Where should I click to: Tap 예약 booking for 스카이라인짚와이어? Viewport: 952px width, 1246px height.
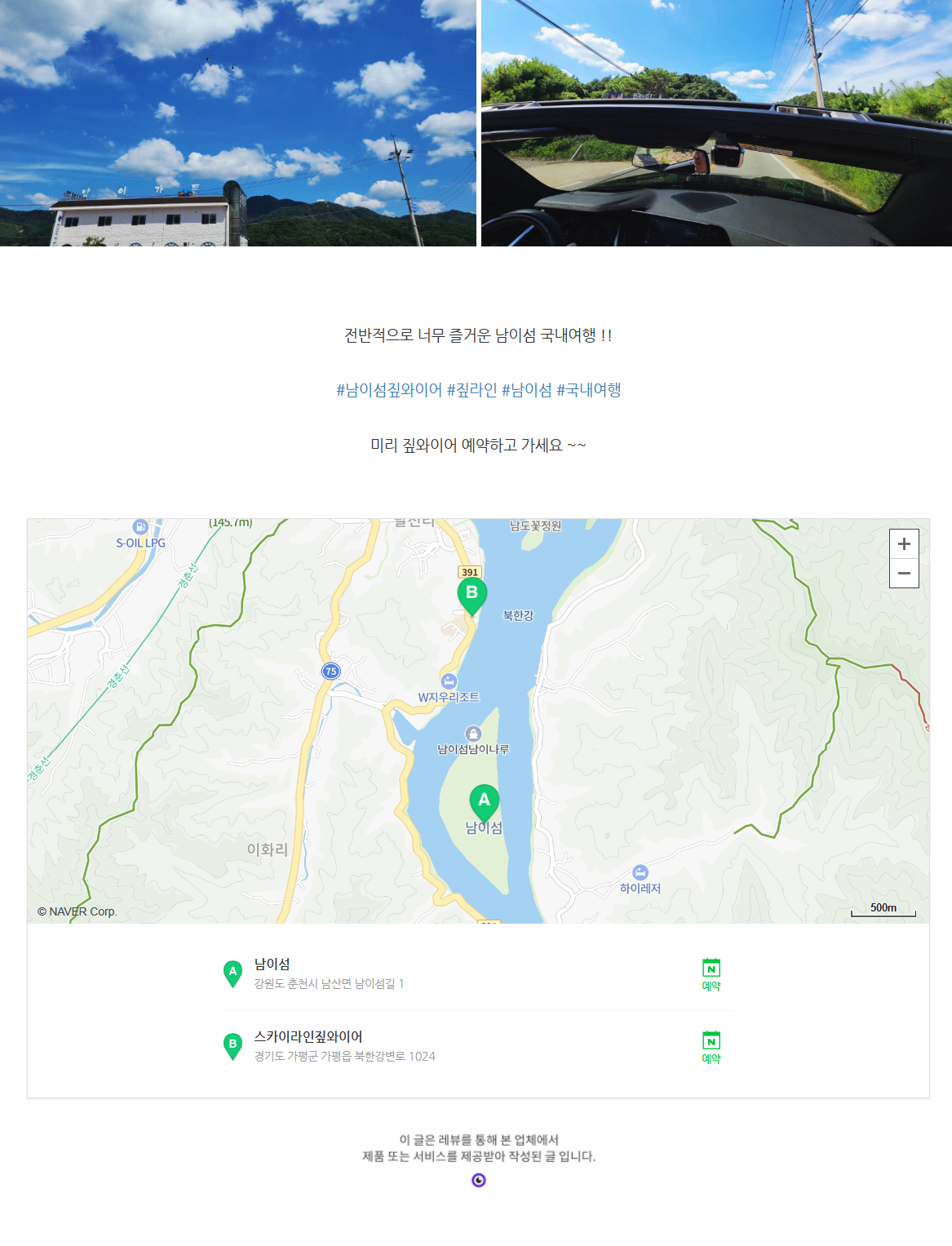coord(711,1047)
